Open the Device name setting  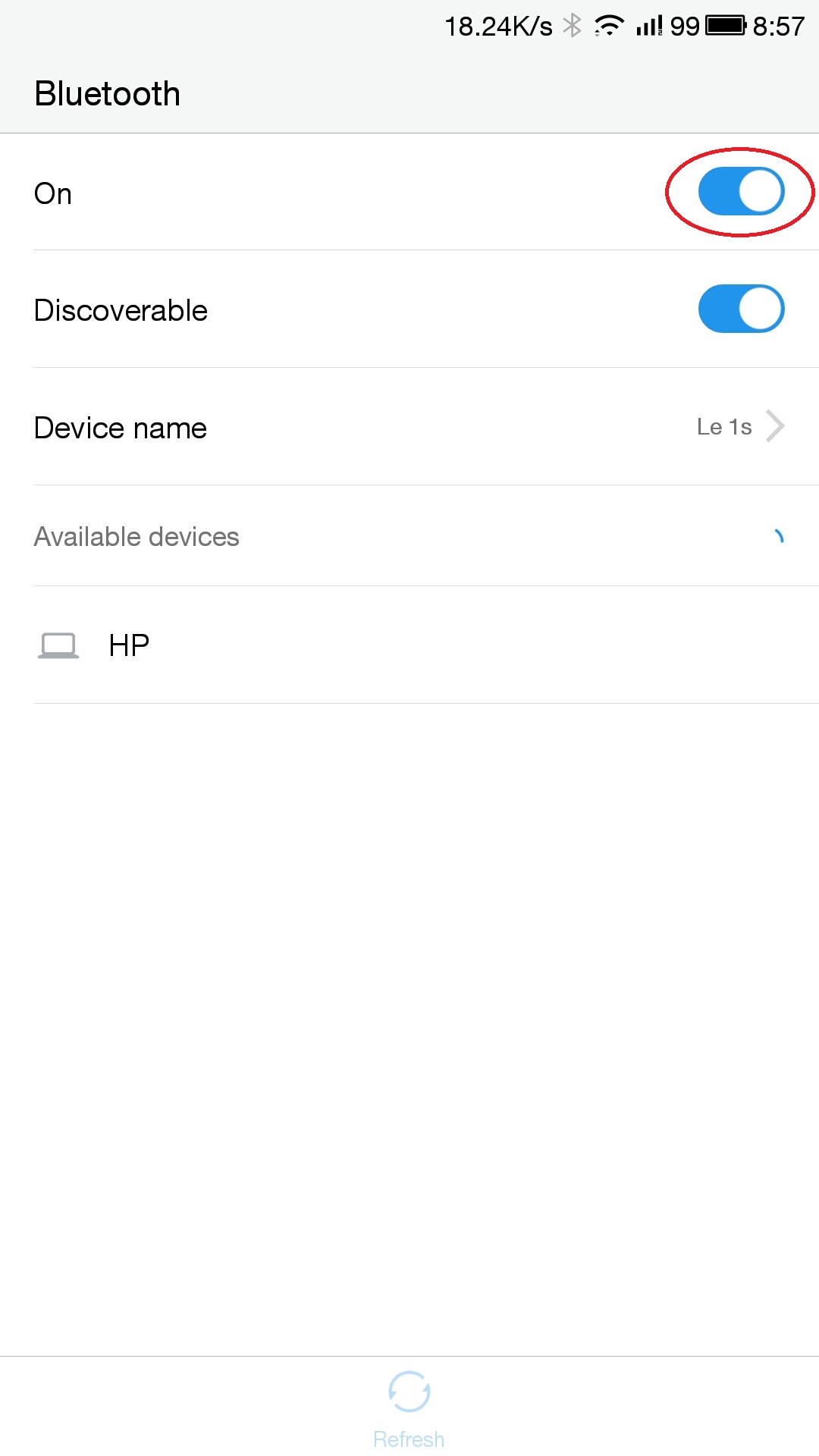click(409, 427)
